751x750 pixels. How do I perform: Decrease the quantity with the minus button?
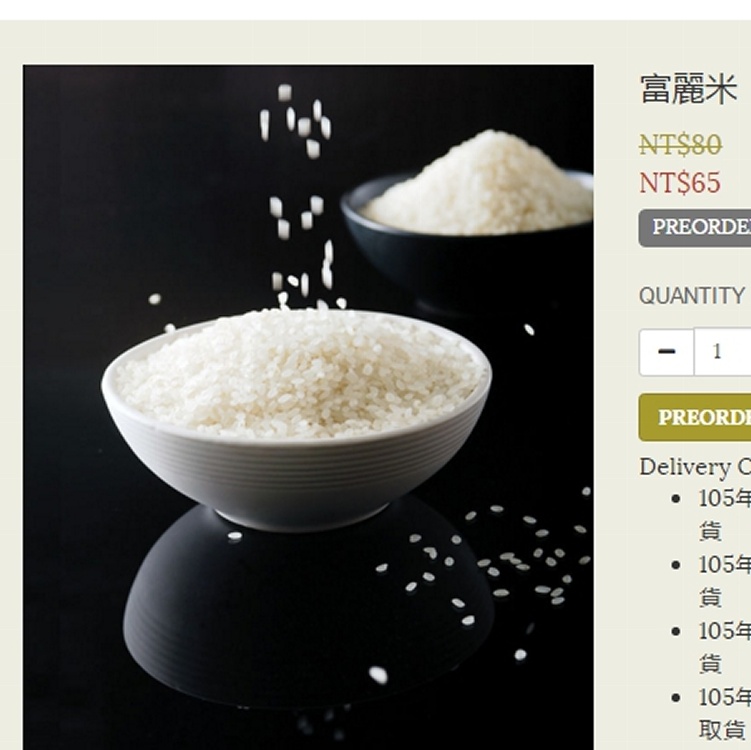[666, 352]
